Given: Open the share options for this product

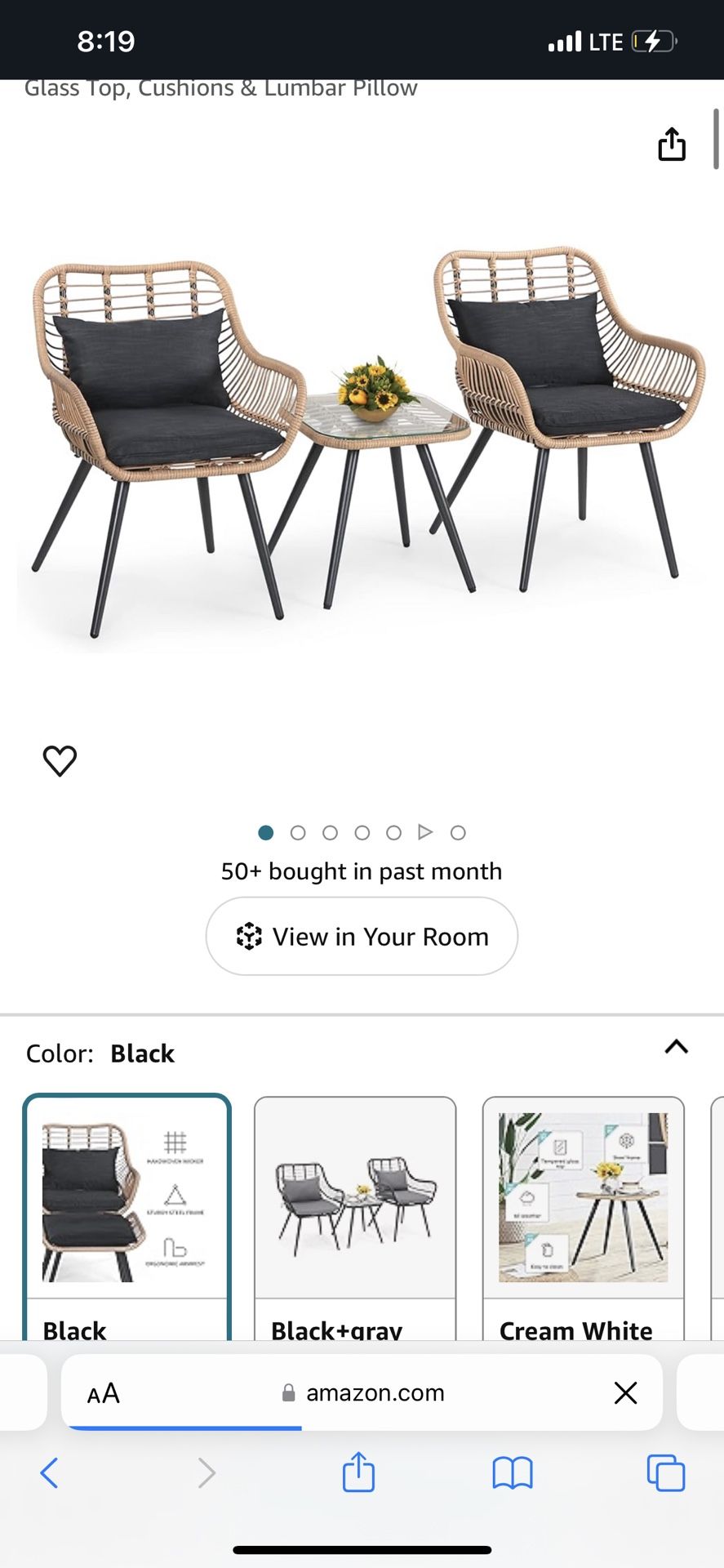Looking at the screenshot, I should (x=671, y=145).
